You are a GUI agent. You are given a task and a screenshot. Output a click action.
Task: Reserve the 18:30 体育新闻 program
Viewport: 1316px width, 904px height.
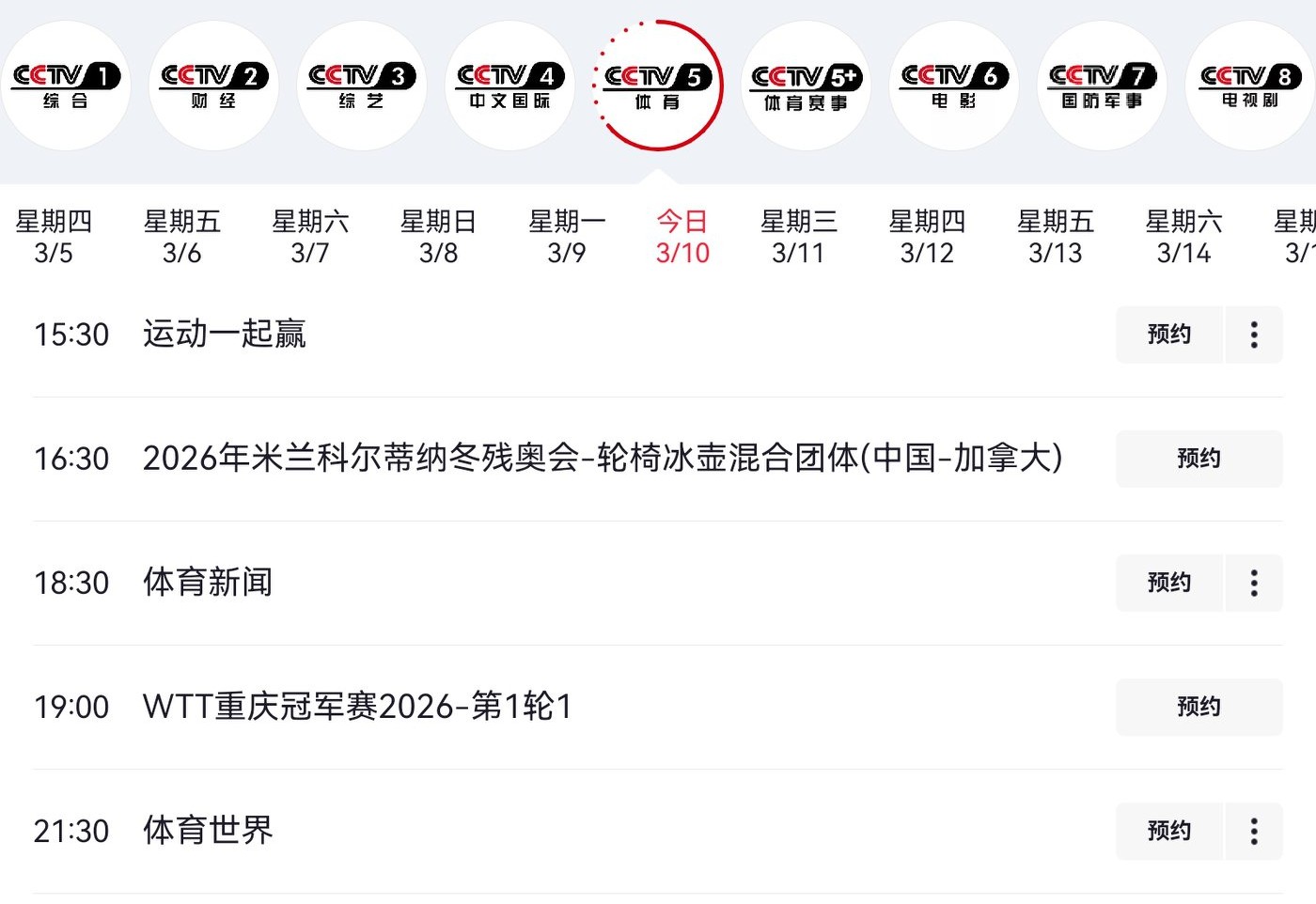tap(1168, 583)
